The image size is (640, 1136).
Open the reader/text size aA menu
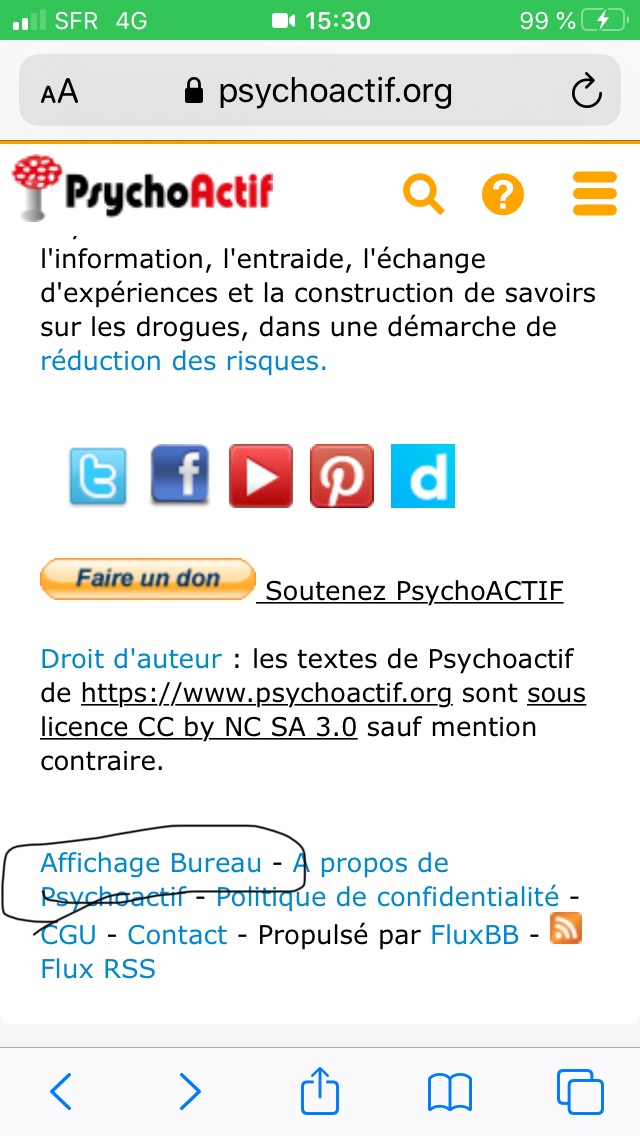(59, 93)
